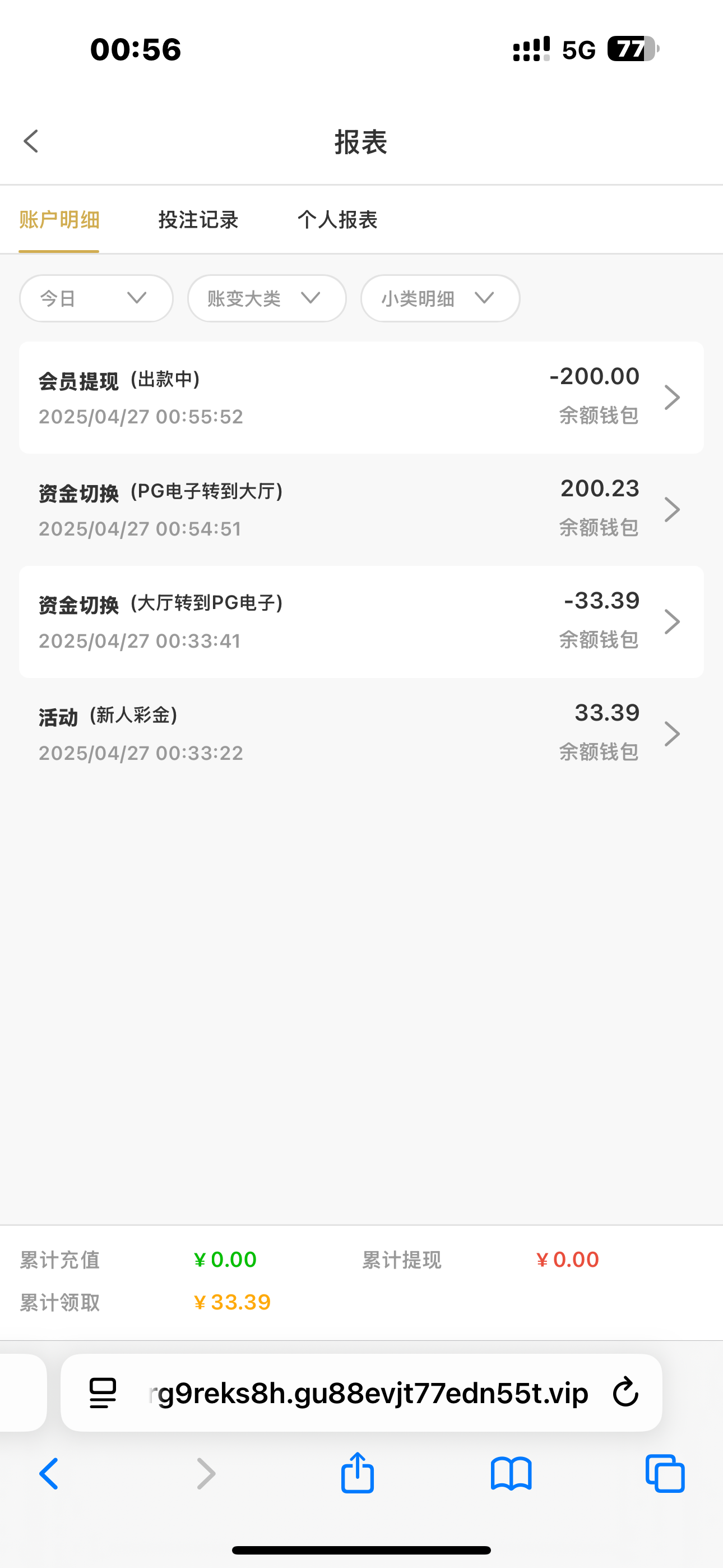Screen dimensions: 723x1568
Task: Open the 小类明细 dropdown
Action: (x=440, y=298)
